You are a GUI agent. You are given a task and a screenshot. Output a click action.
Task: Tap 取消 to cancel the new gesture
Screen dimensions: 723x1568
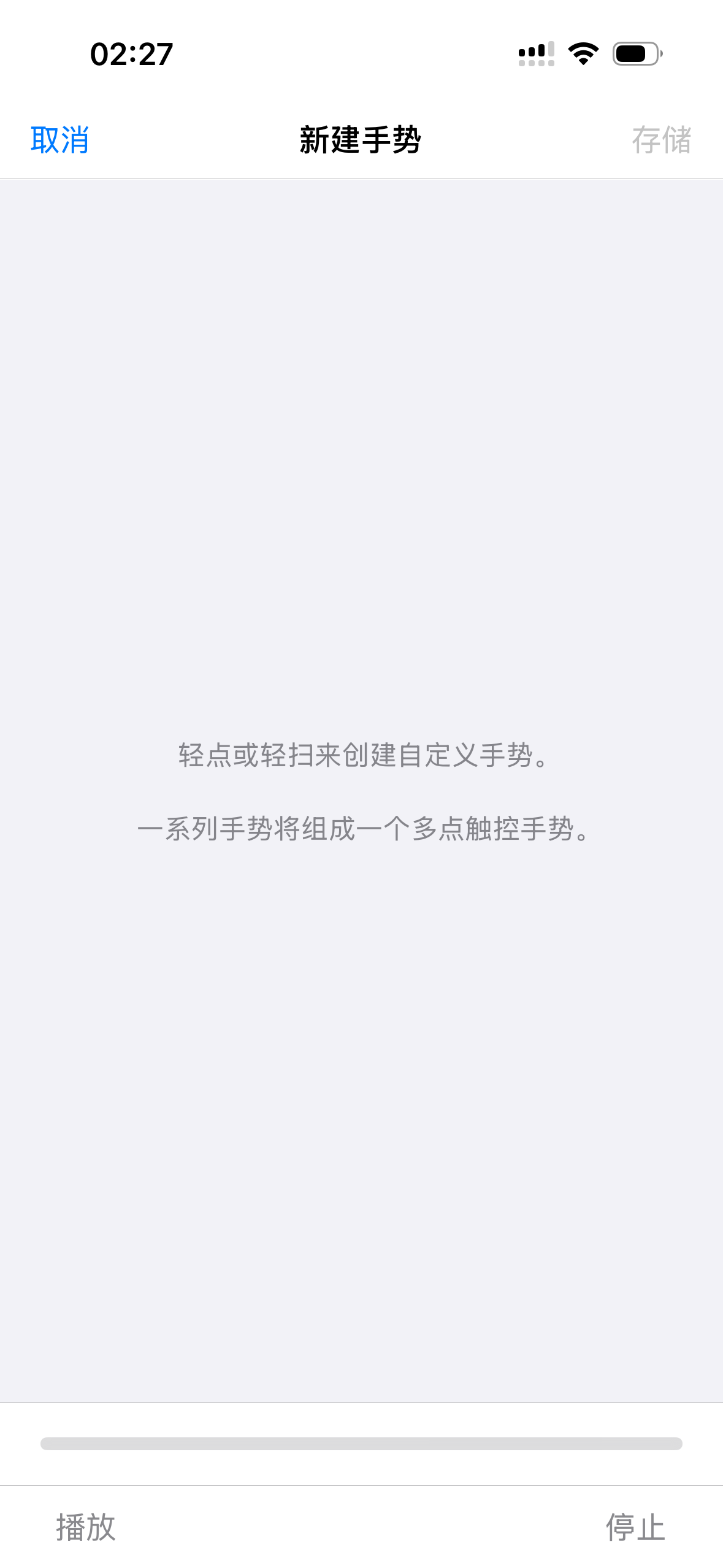(x=59, y=140)
